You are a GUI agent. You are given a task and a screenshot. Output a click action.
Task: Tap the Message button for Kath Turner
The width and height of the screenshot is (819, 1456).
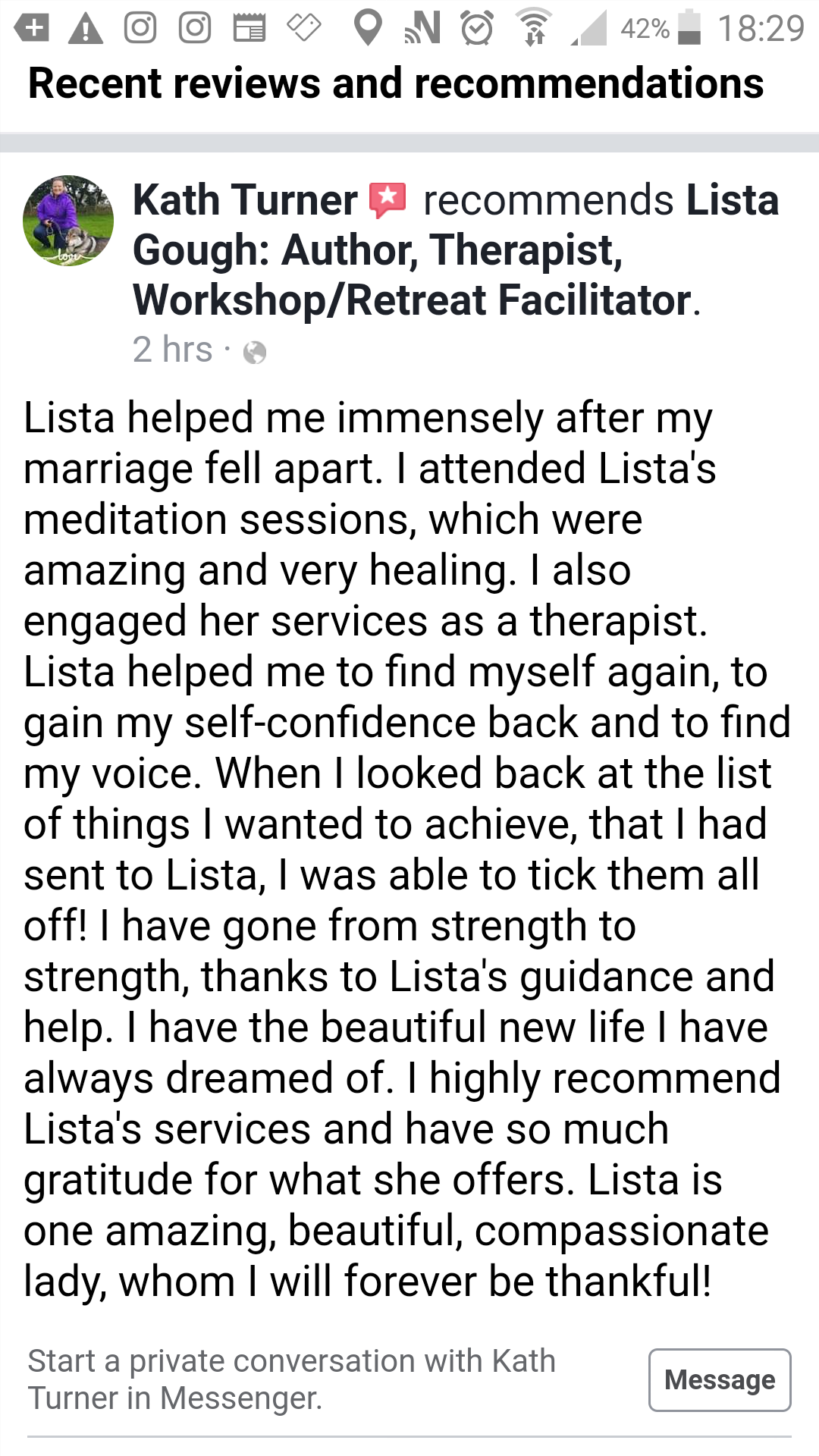pyautogui.click(x=719, y=1379)
